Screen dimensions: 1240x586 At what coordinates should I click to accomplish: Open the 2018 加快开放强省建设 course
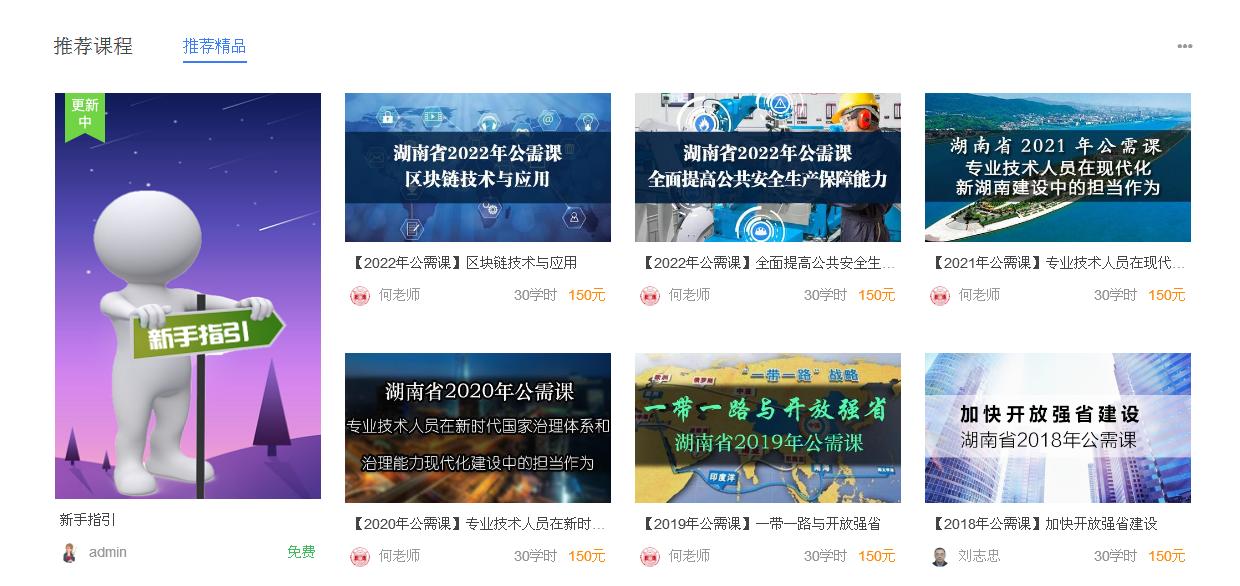coord(1057,427)
